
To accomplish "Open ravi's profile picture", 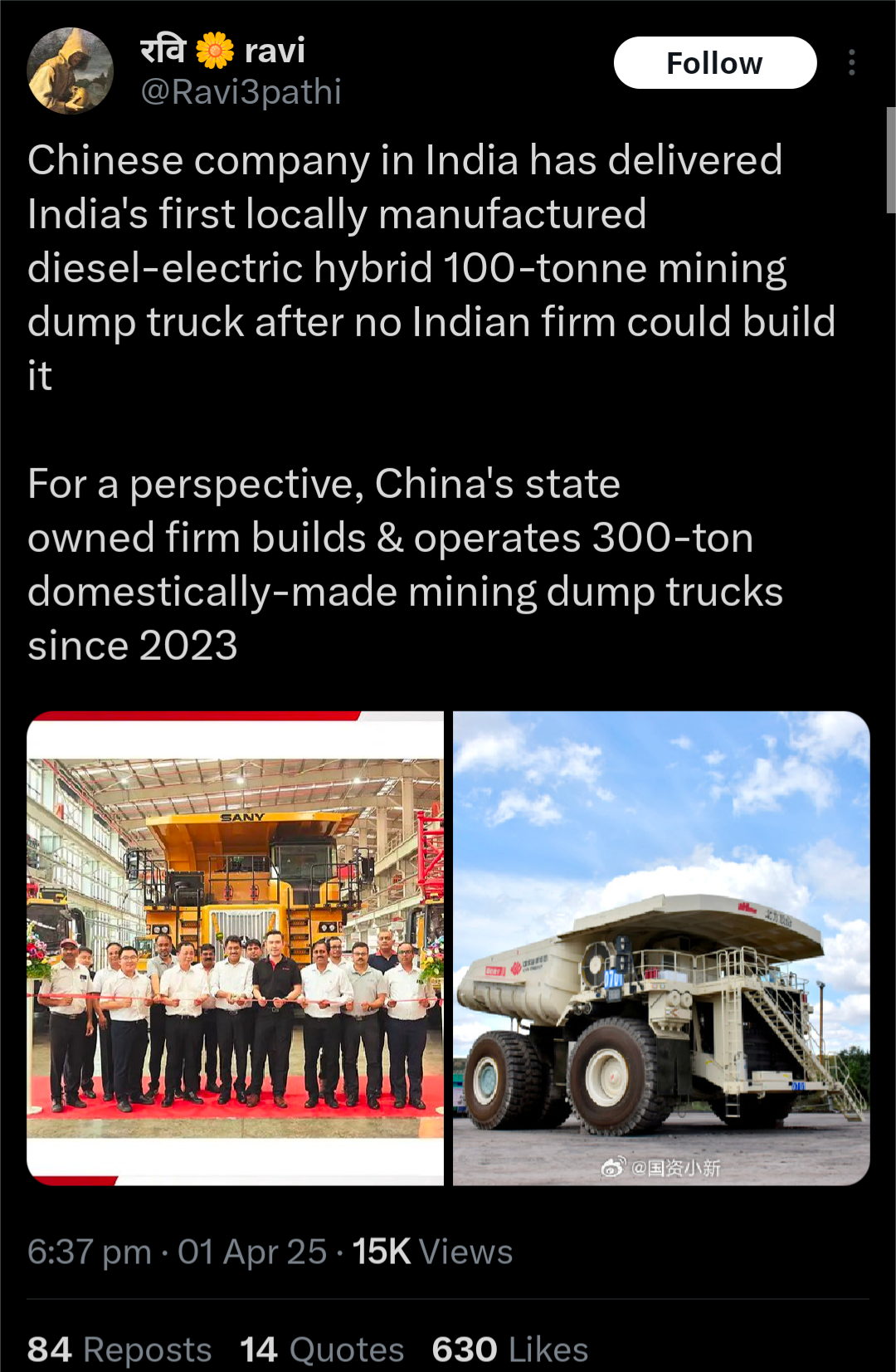I will pyautogui.click(x=71, y=71).
